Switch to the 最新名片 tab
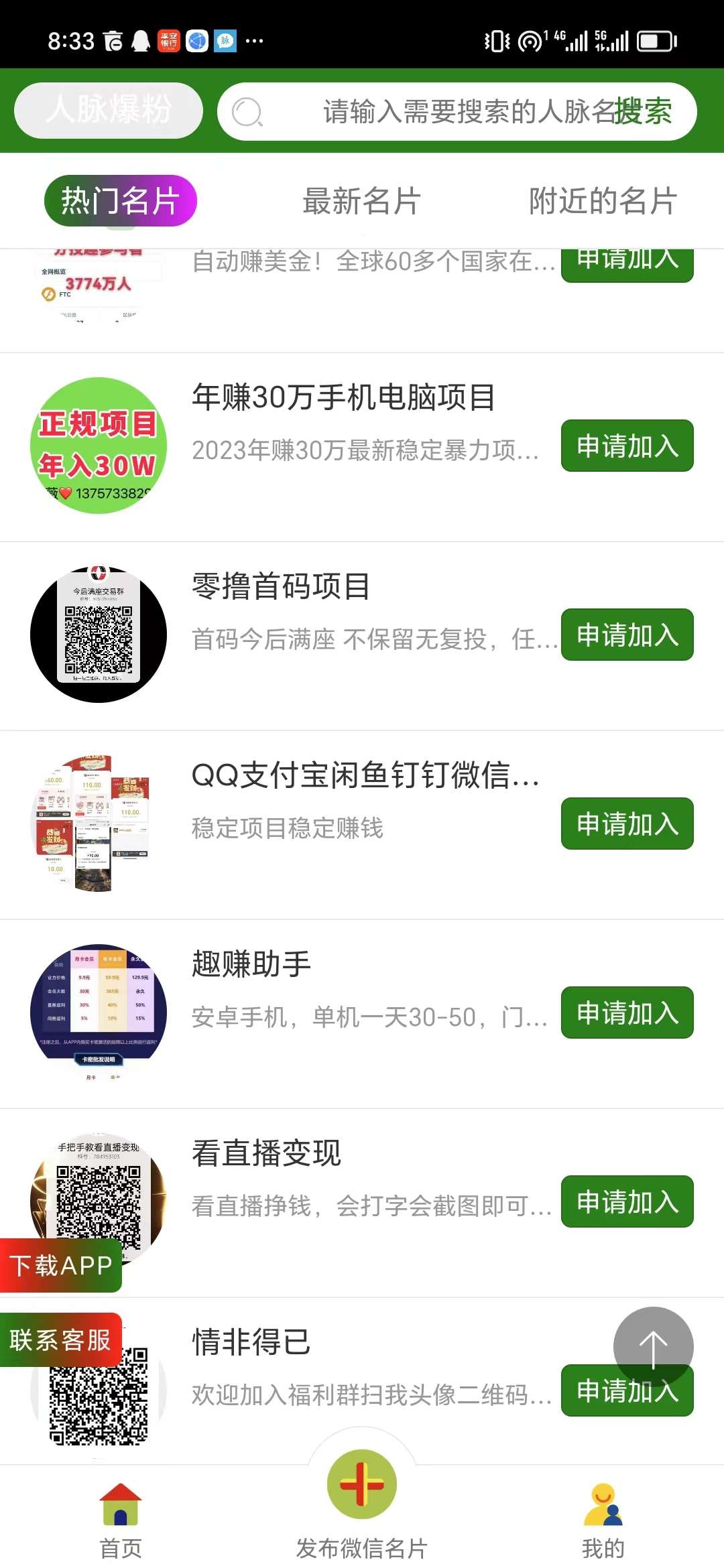Screen dimensions: 724x1568 click(361, 201)
